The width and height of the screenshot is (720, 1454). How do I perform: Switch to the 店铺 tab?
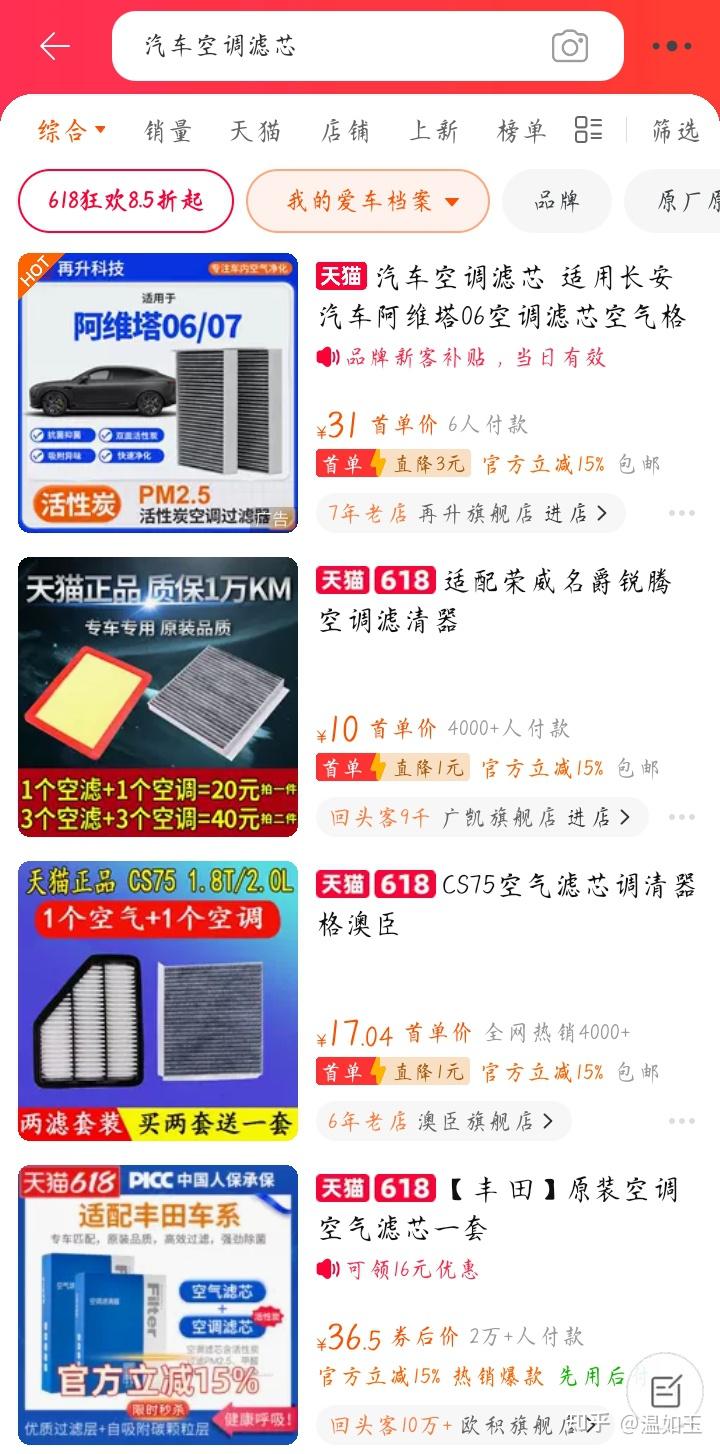coord(345,130)
